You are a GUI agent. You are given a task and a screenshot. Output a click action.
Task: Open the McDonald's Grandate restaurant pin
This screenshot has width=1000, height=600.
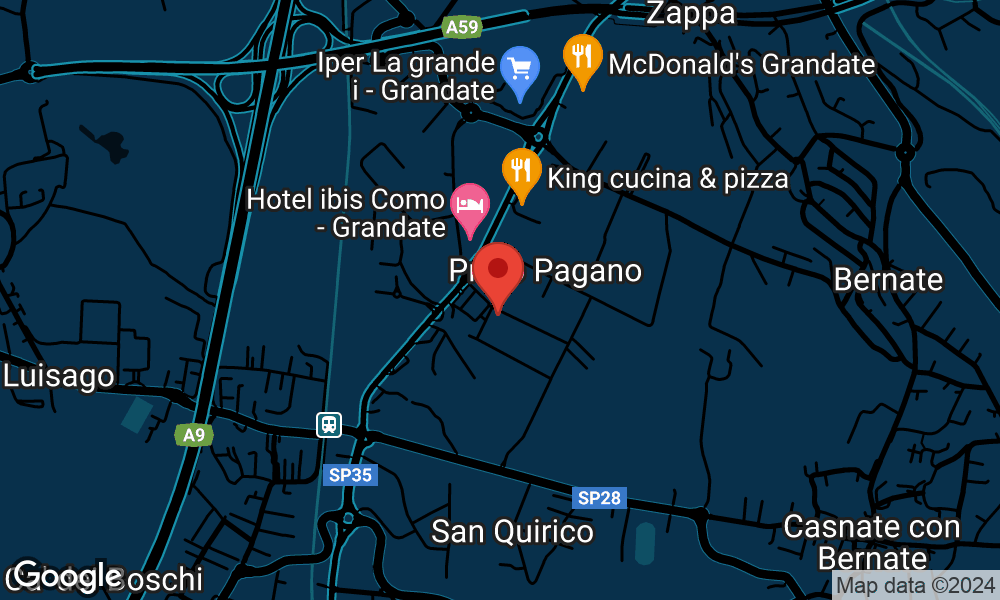coord(582,57)
